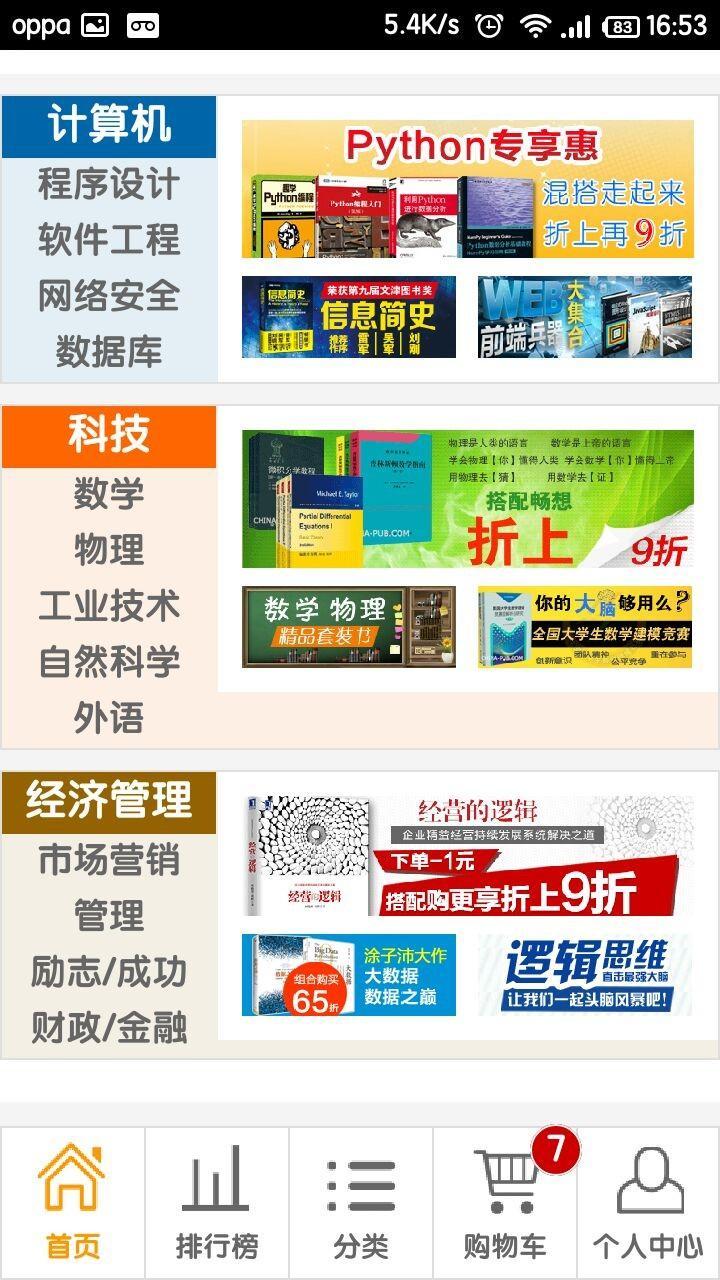Open the 程序设计 subcategory
Viewport: 720px width, 1280px height.
[108, 184]
